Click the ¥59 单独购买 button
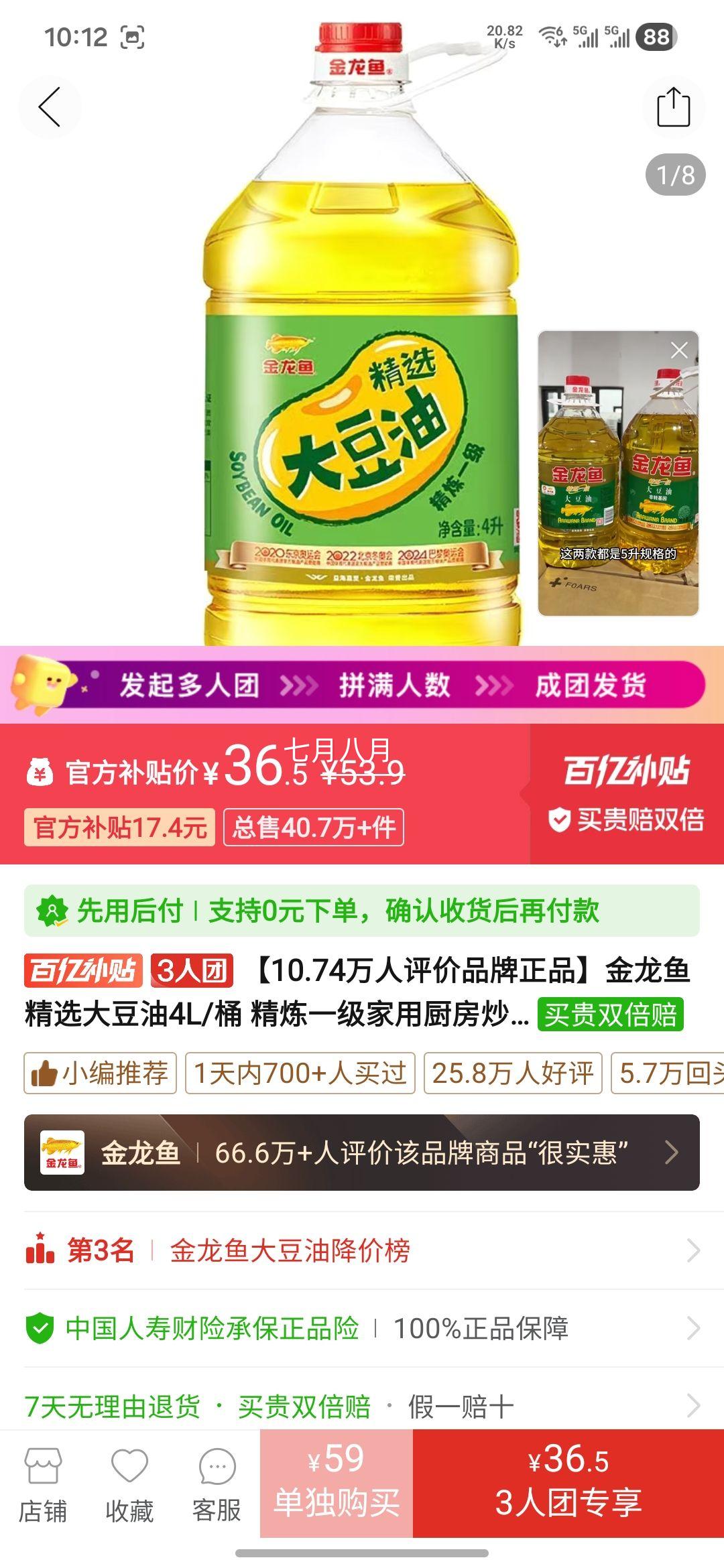This screenshot has height=1568, width=724. click(336, 1484)
